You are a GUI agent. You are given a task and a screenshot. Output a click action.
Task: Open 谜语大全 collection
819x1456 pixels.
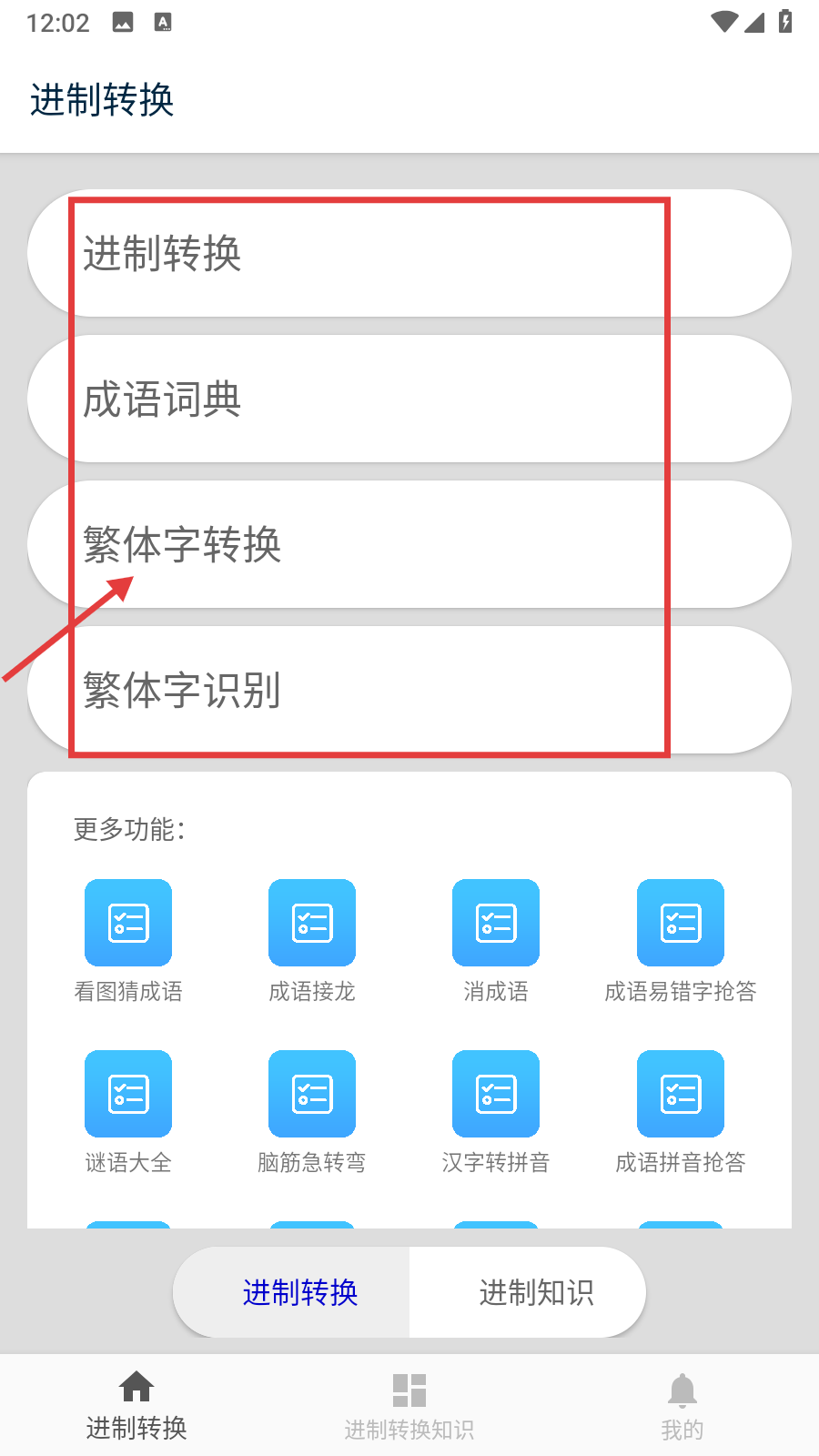pyautogui.click(x=128, y=1094)
